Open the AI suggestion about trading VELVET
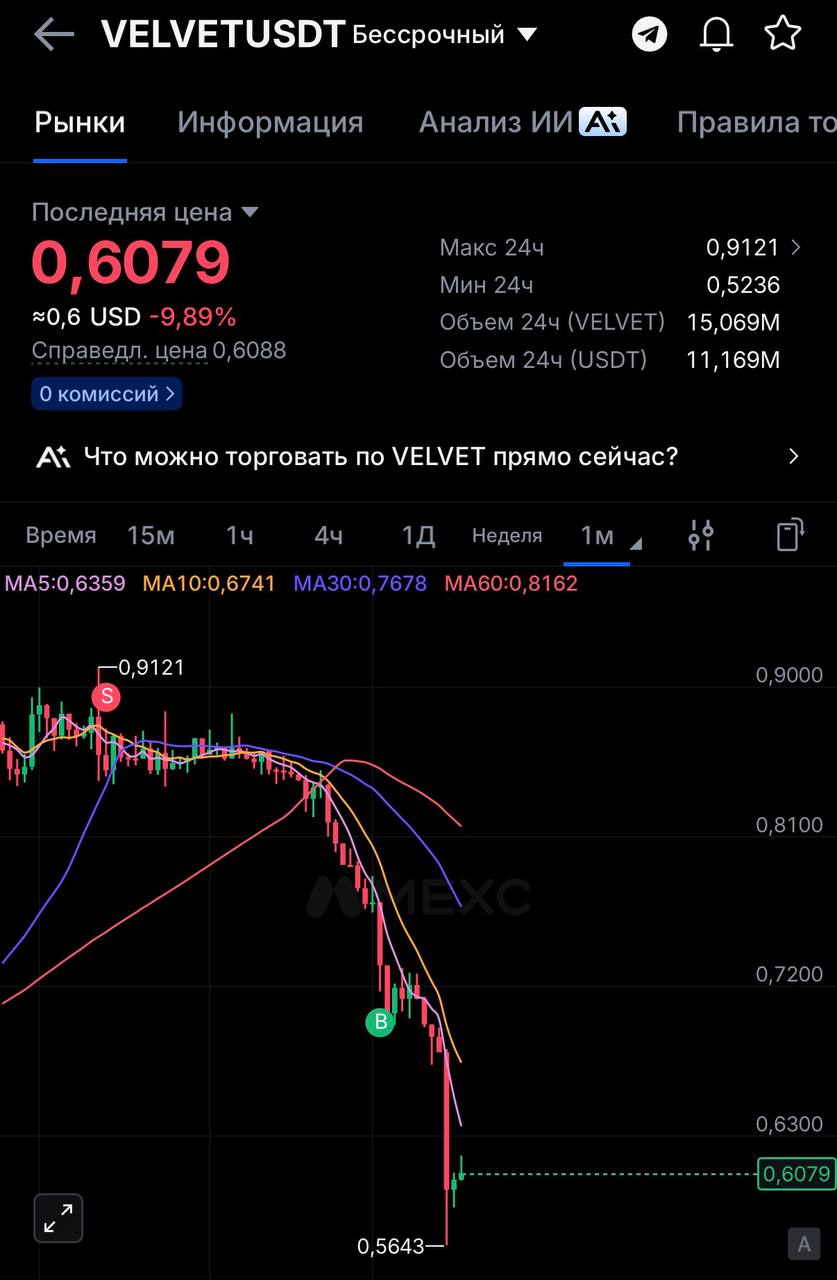 click(418, 457)
